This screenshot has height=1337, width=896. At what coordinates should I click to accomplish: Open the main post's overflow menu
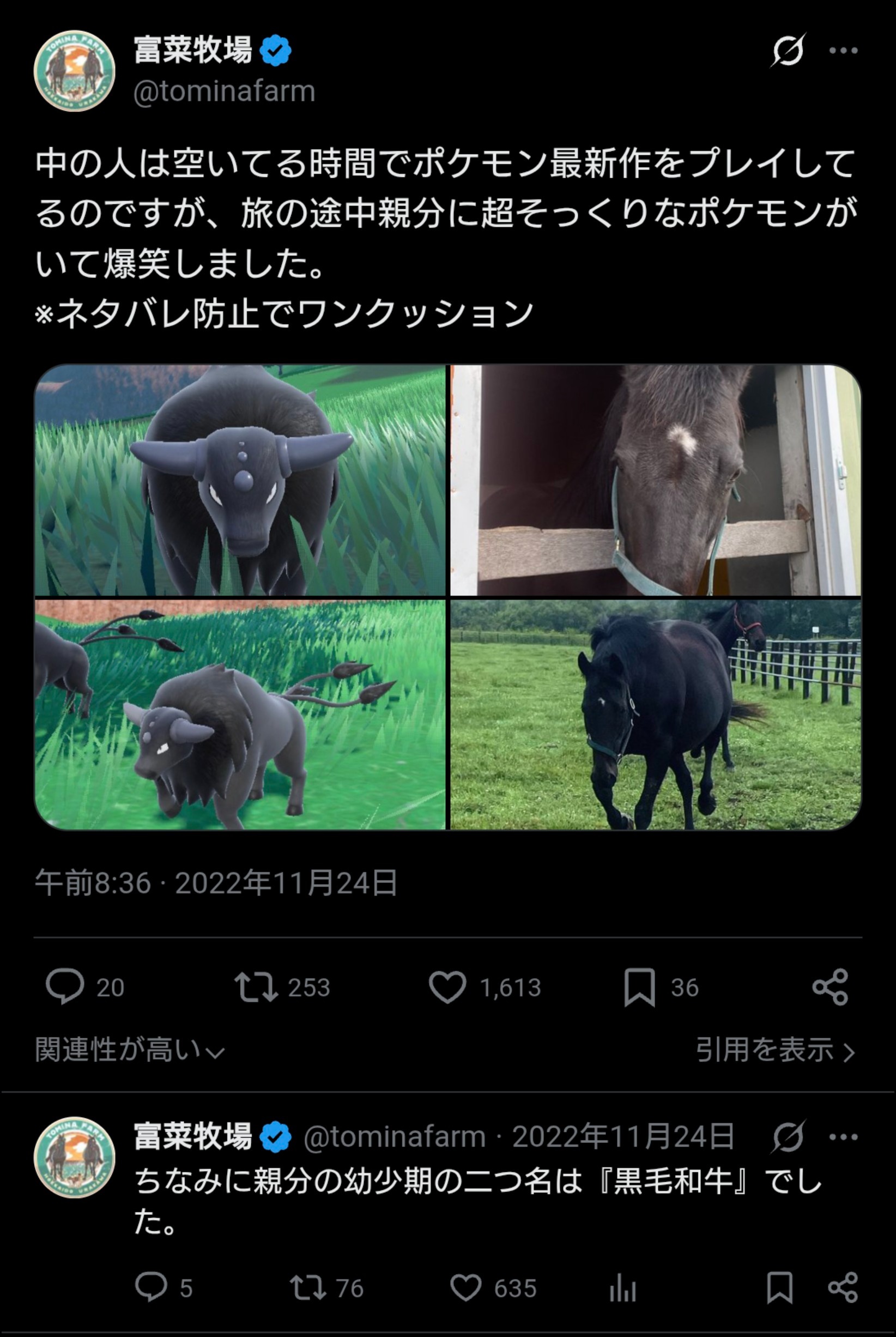pos(844,50)
